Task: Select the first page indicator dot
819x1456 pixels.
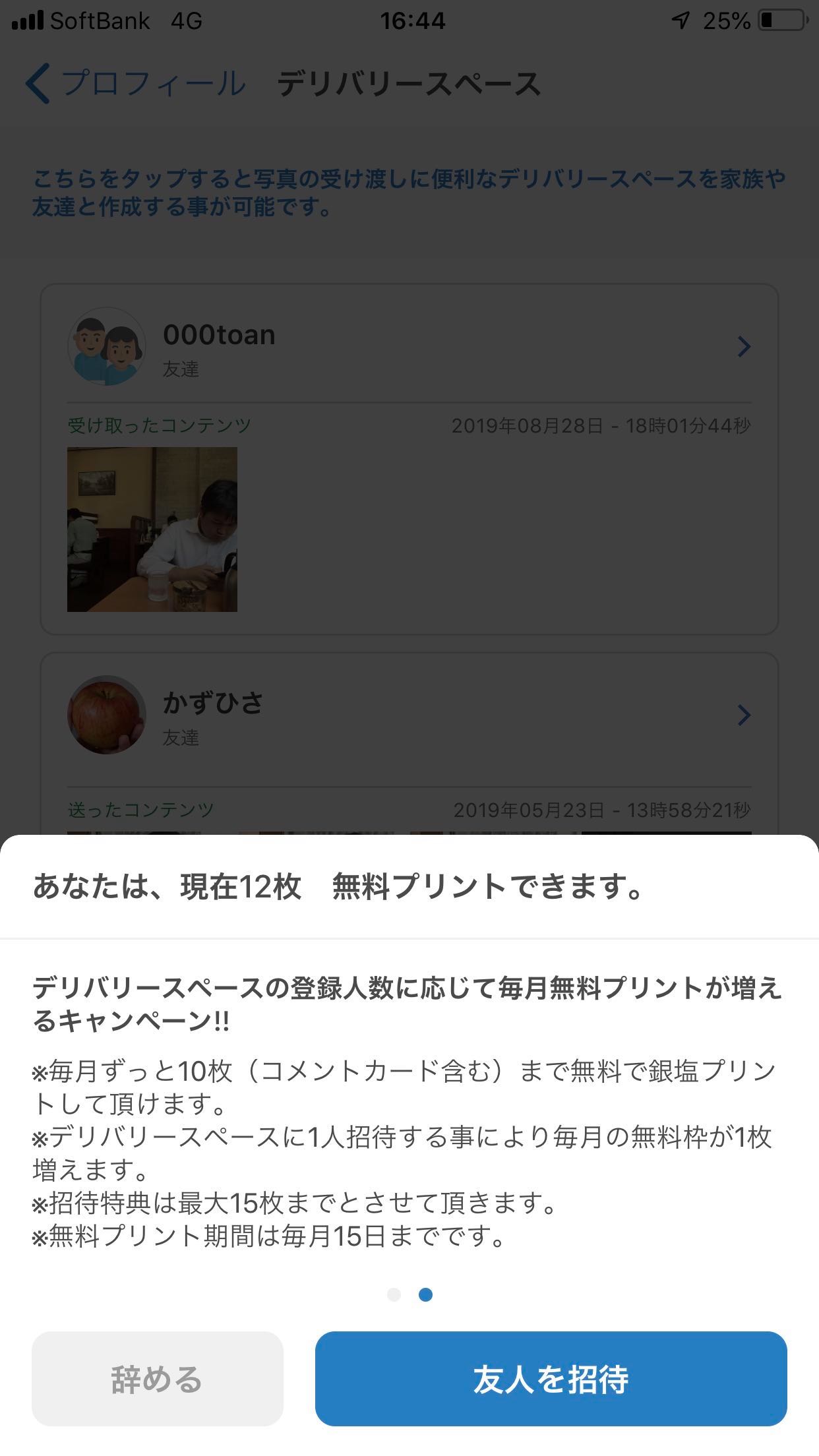Action: click(394, 1294)
